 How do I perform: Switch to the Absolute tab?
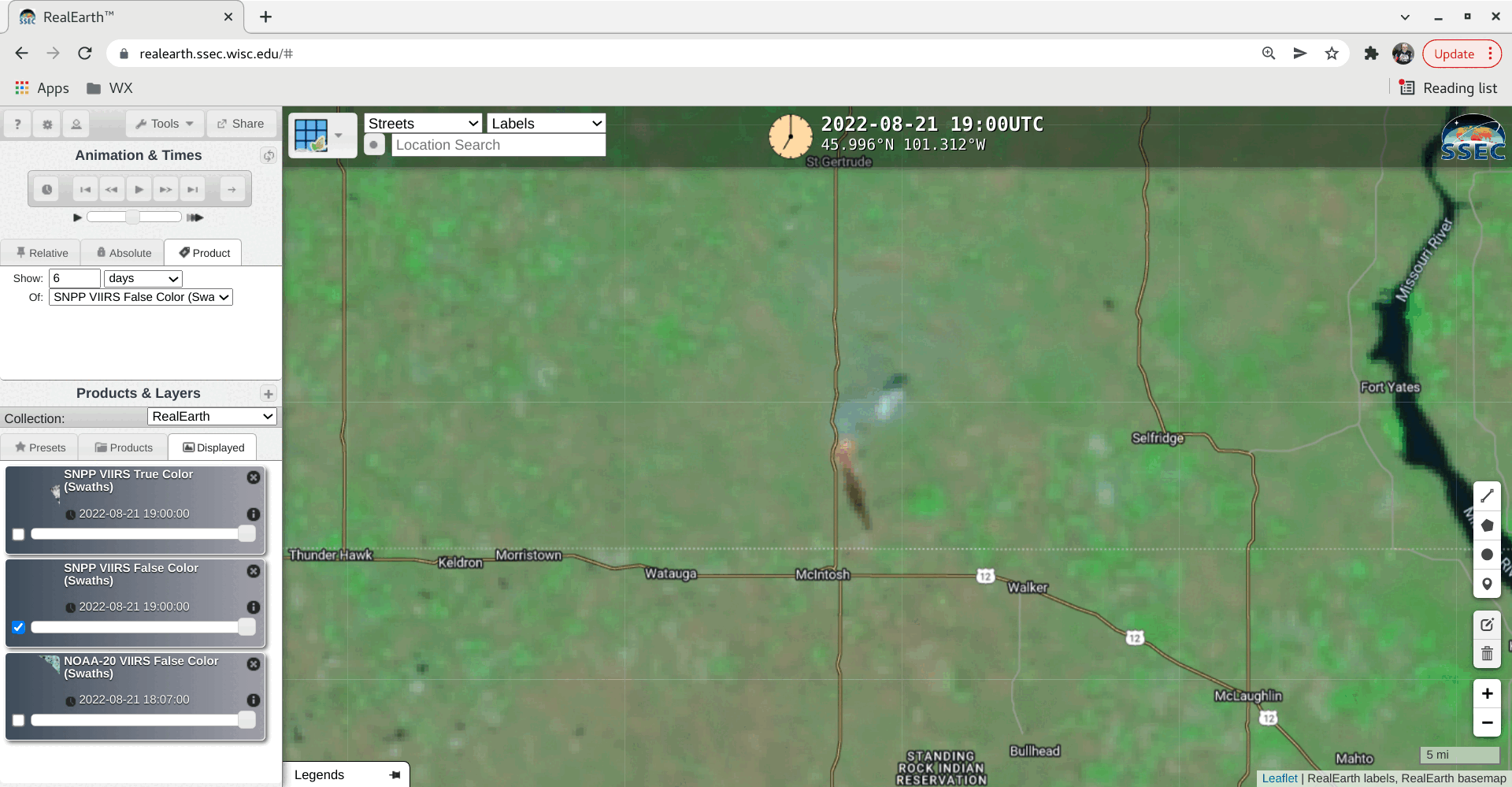tap(123, 253)
